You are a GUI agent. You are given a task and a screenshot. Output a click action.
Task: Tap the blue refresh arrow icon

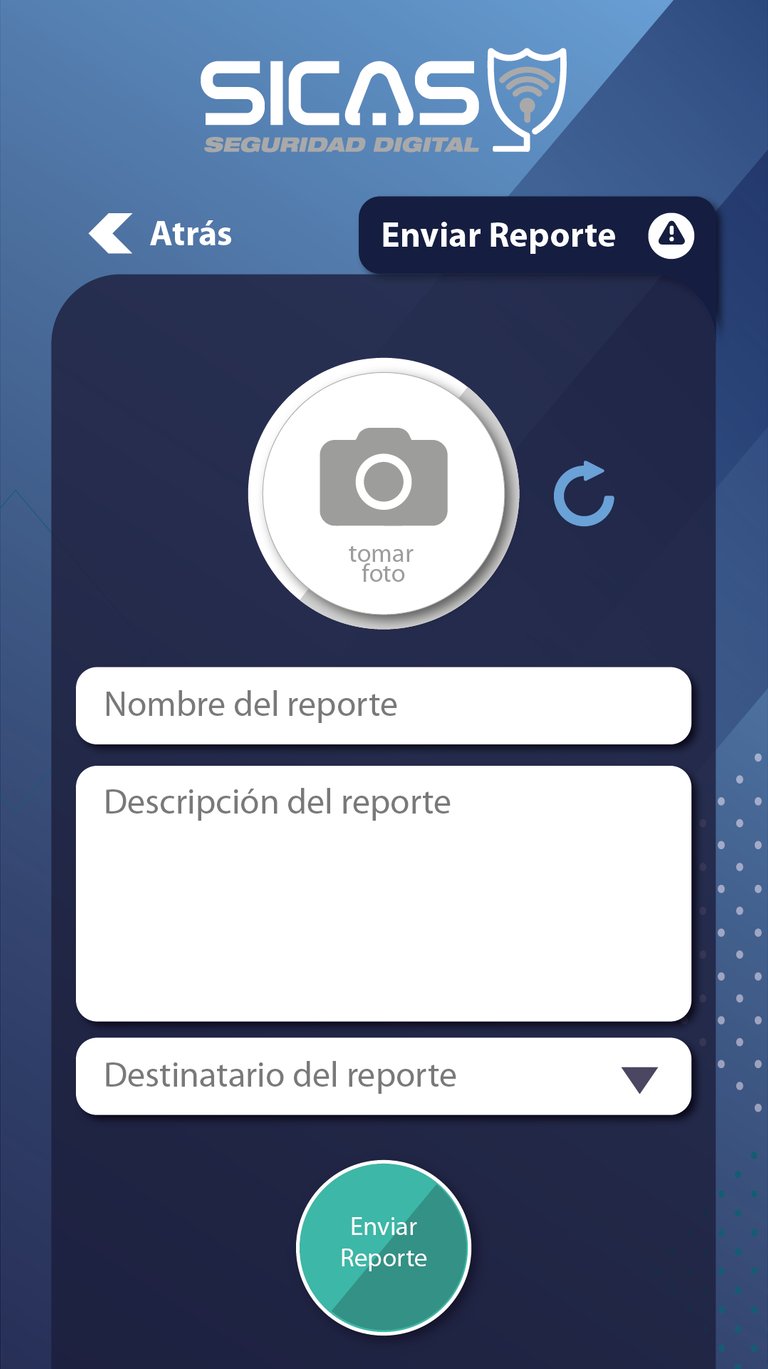point(584,494)
